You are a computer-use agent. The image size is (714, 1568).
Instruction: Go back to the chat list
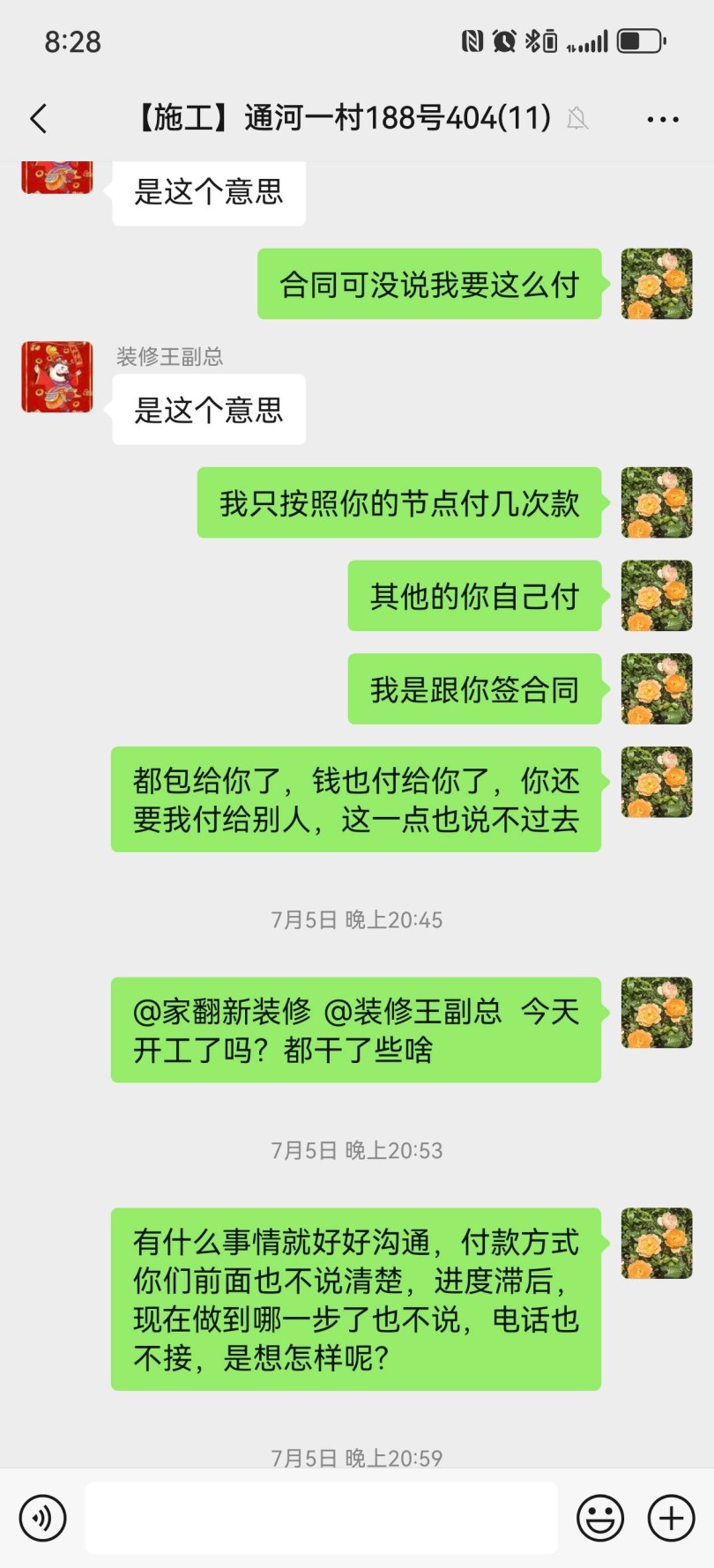tap(39, 118)
